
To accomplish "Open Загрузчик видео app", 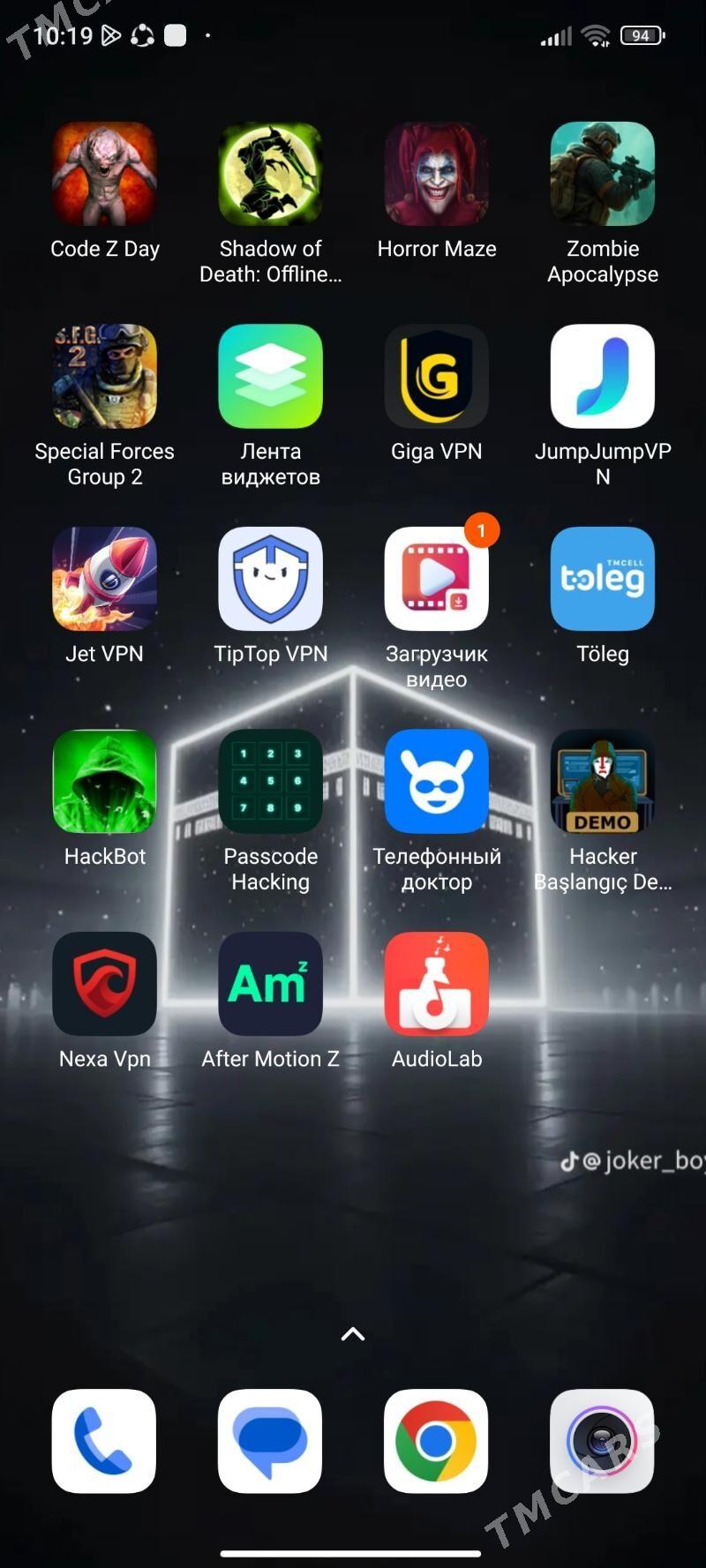I will tap(436, 579).
